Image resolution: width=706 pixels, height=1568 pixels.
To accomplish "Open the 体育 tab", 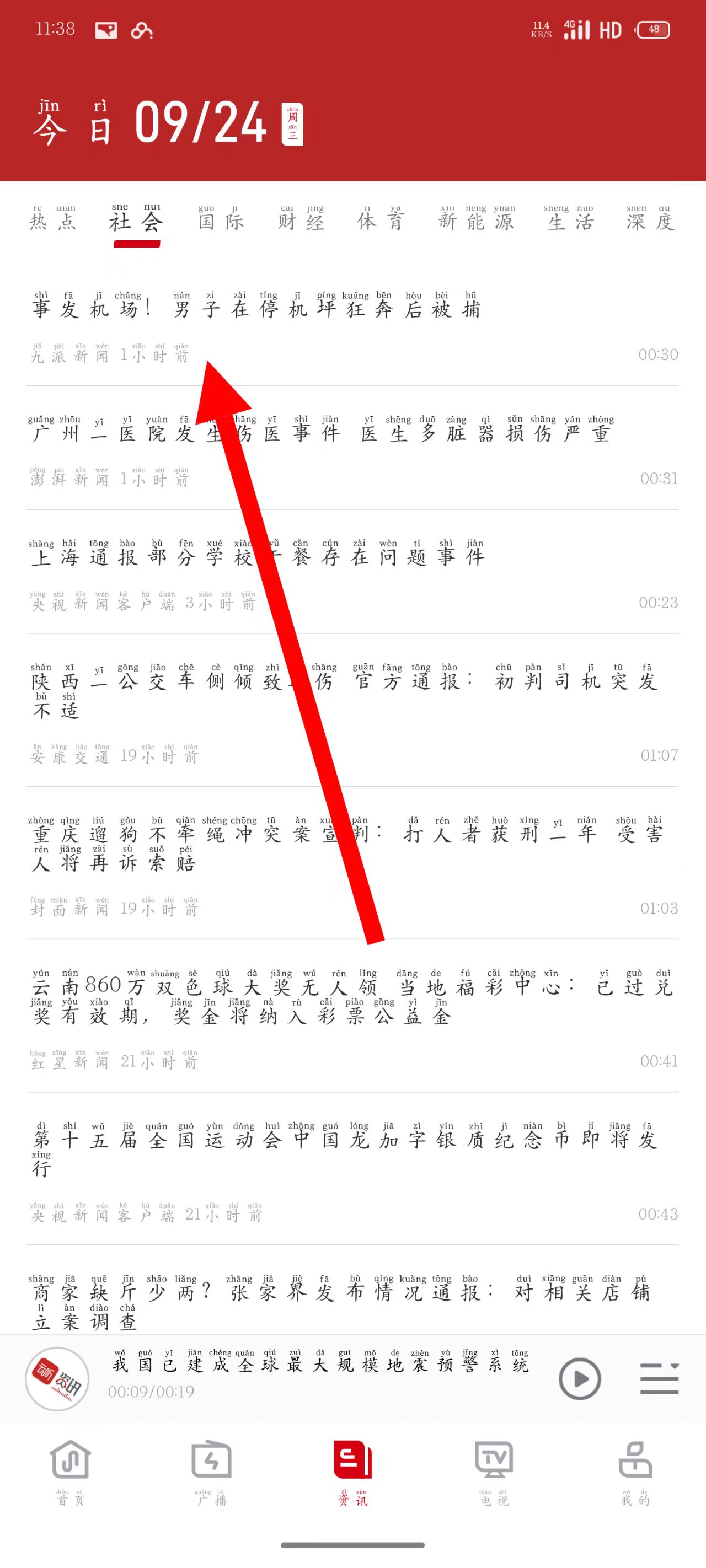I will tap(380, 221).
